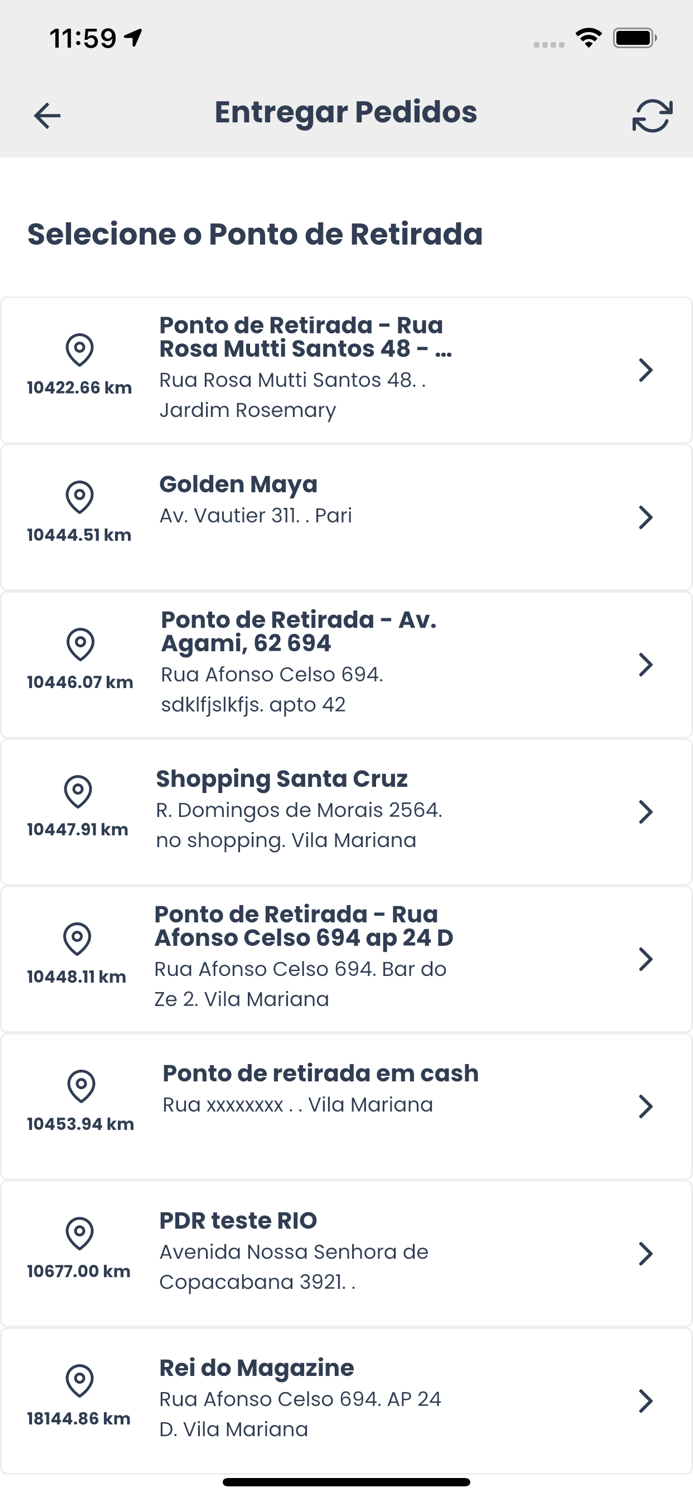Viewport: 693px width, 1500px height.
Task: Open Rei do Magazine pickup point
Action: [346, 1399]
